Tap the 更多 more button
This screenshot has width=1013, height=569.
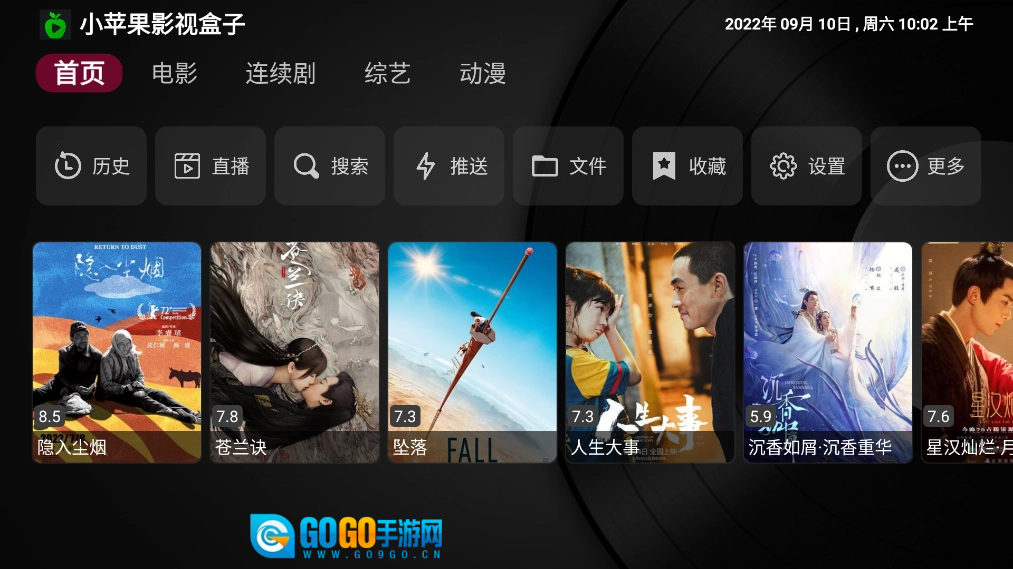[924, 166]
